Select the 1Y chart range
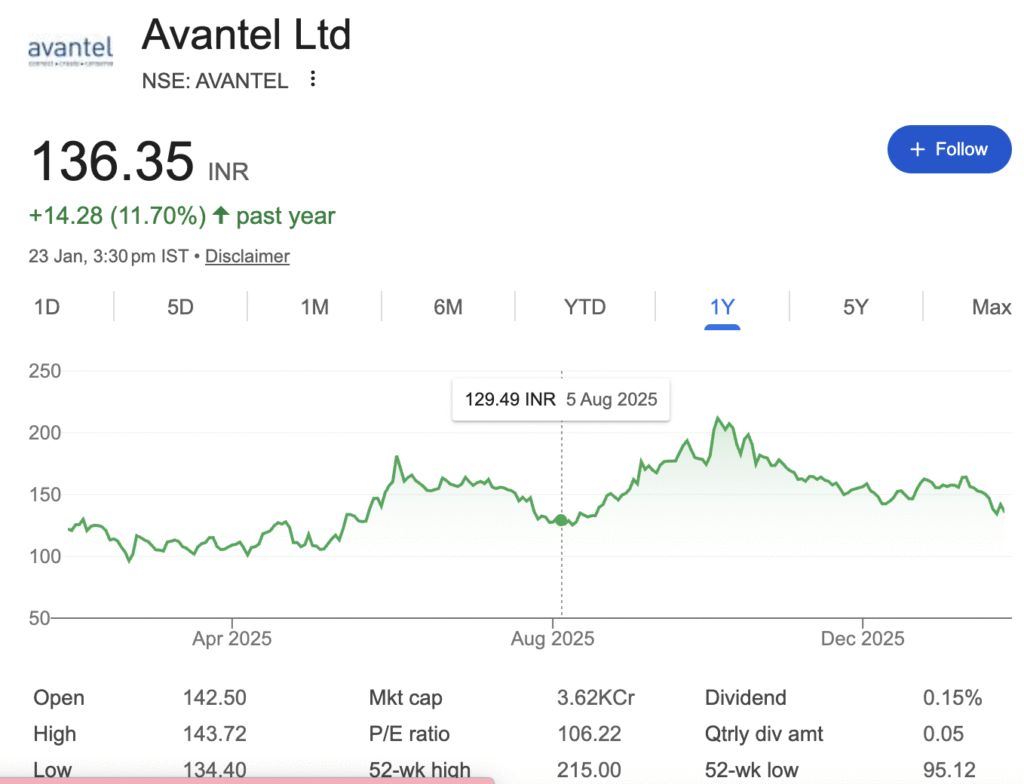This screenshot has height=784, width=1024. coord(722,307)
